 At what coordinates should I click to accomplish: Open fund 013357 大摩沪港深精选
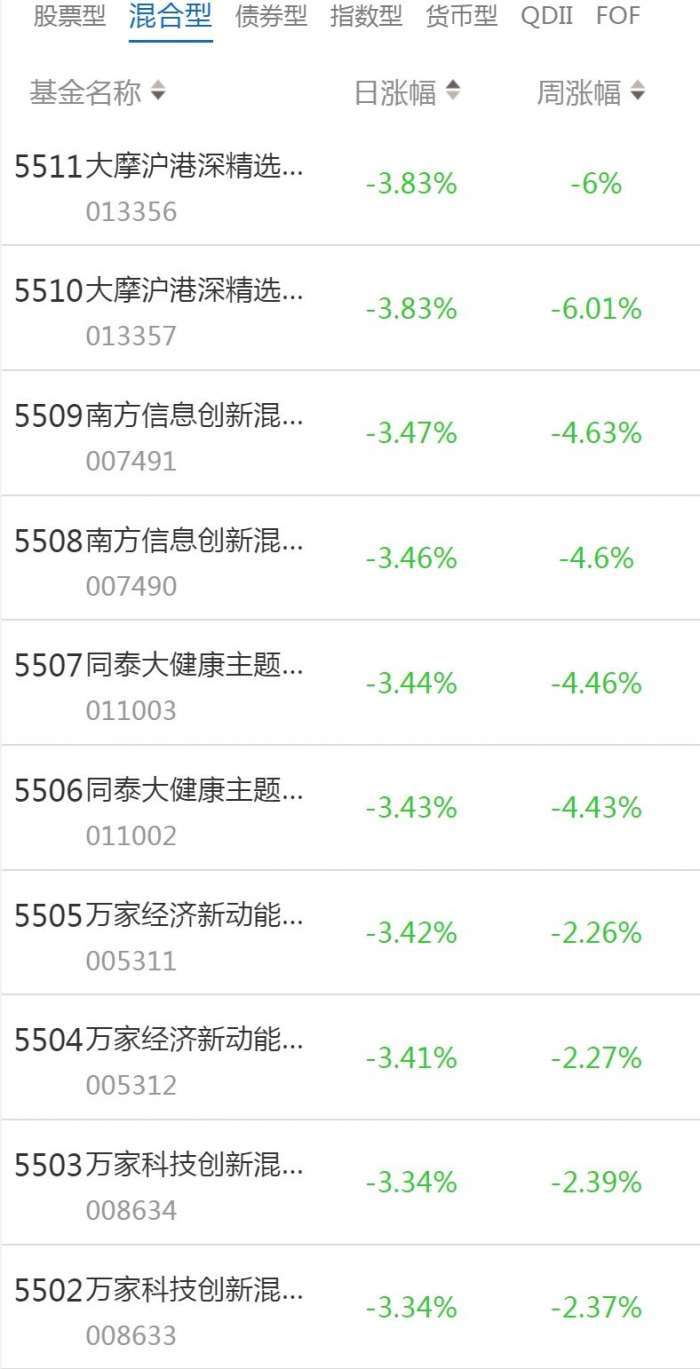[x=160, y=309]
